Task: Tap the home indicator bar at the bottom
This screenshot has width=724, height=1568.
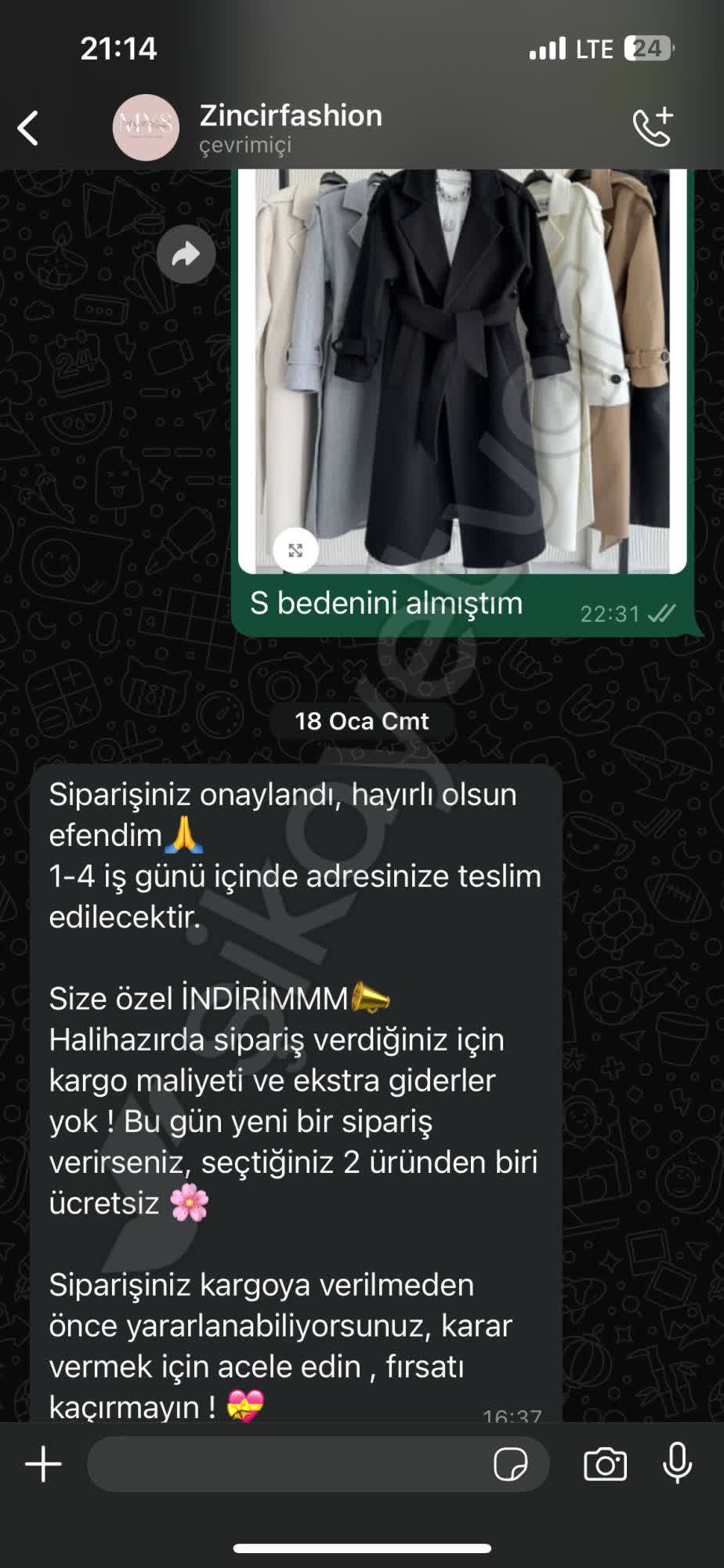Action: [362, 1547]
